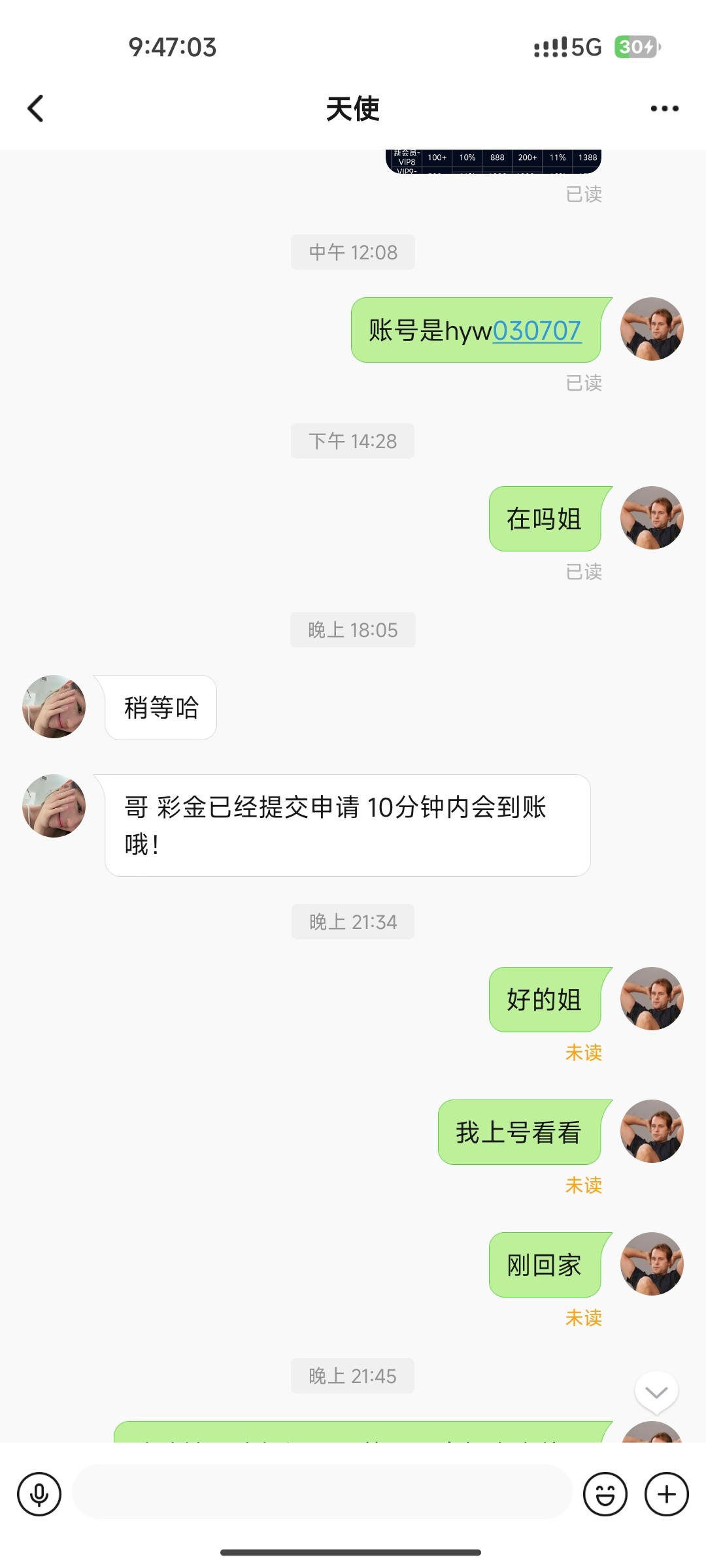
Task: Open my avatar beside 在吗姐 message
Action: [652, 517]
